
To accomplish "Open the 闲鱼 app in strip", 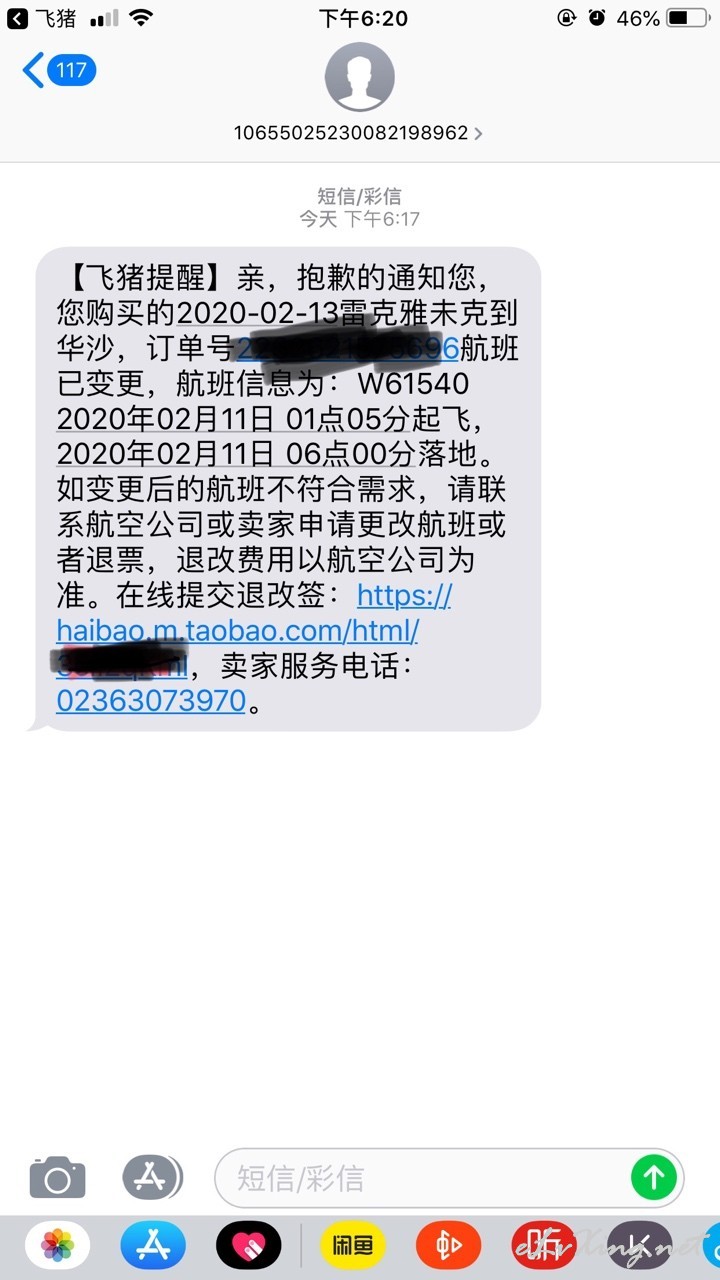I will (353, 1246).
